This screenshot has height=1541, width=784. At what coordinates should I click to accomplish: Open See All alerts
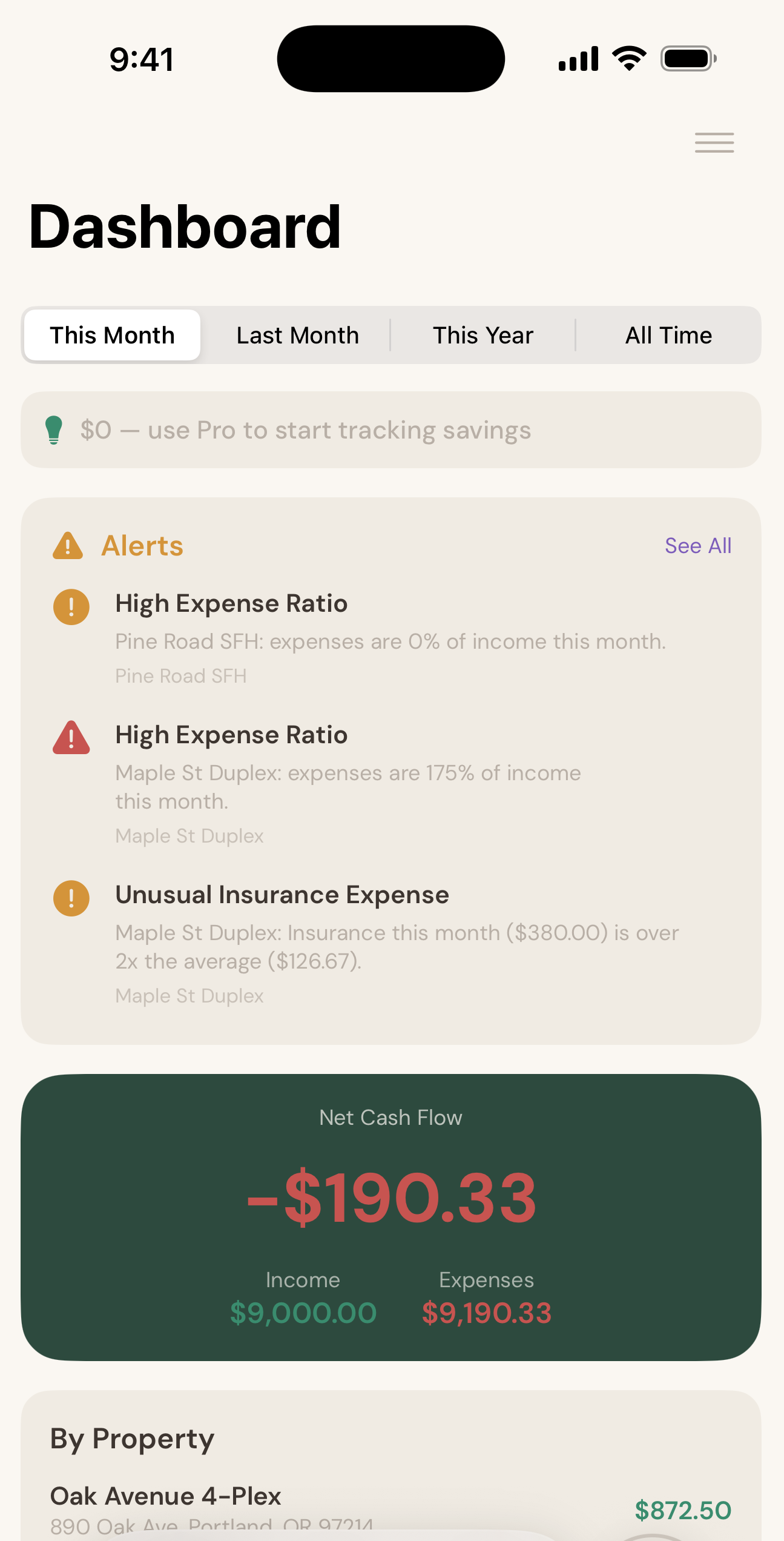tap(697, 545)
